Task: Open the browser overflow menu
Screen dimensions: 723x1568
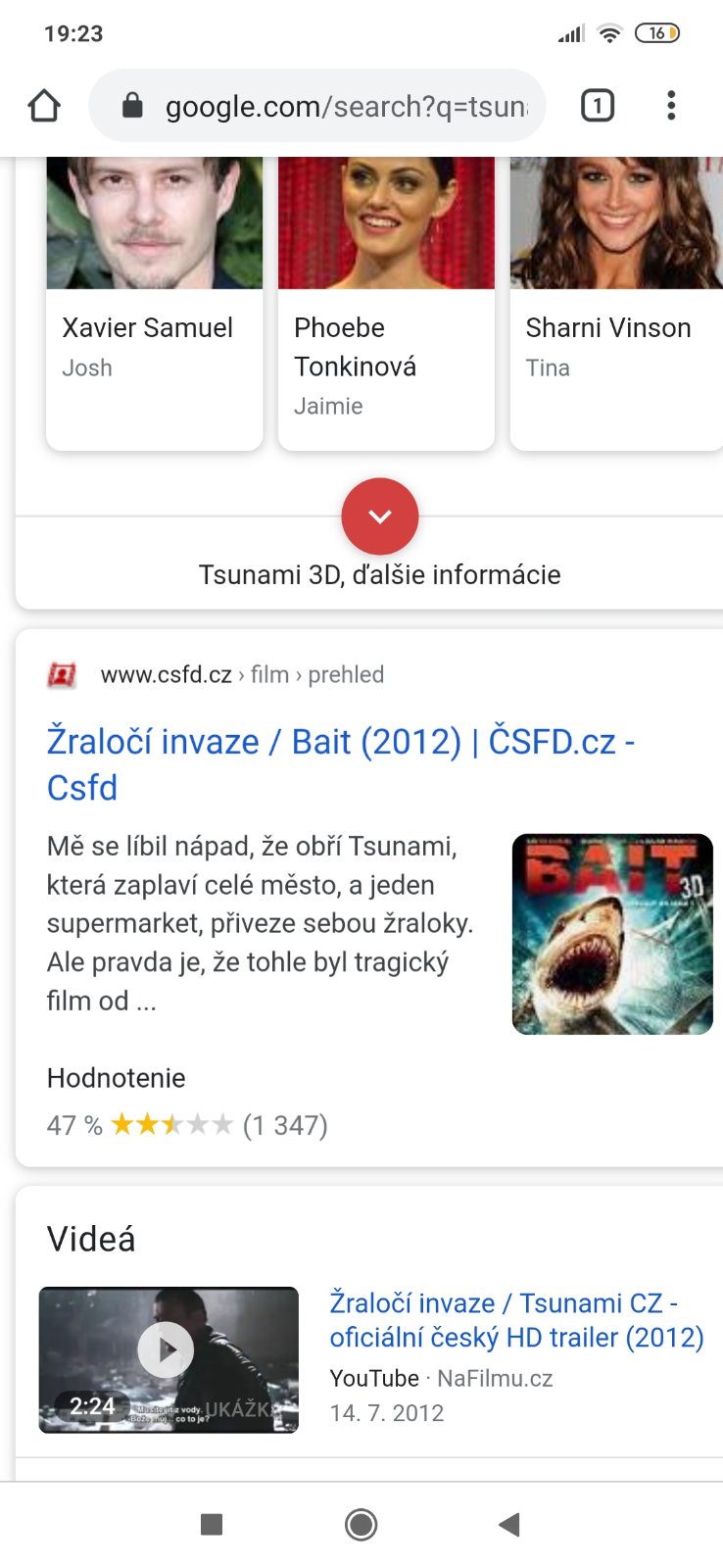Action: (x=671, y=106)
